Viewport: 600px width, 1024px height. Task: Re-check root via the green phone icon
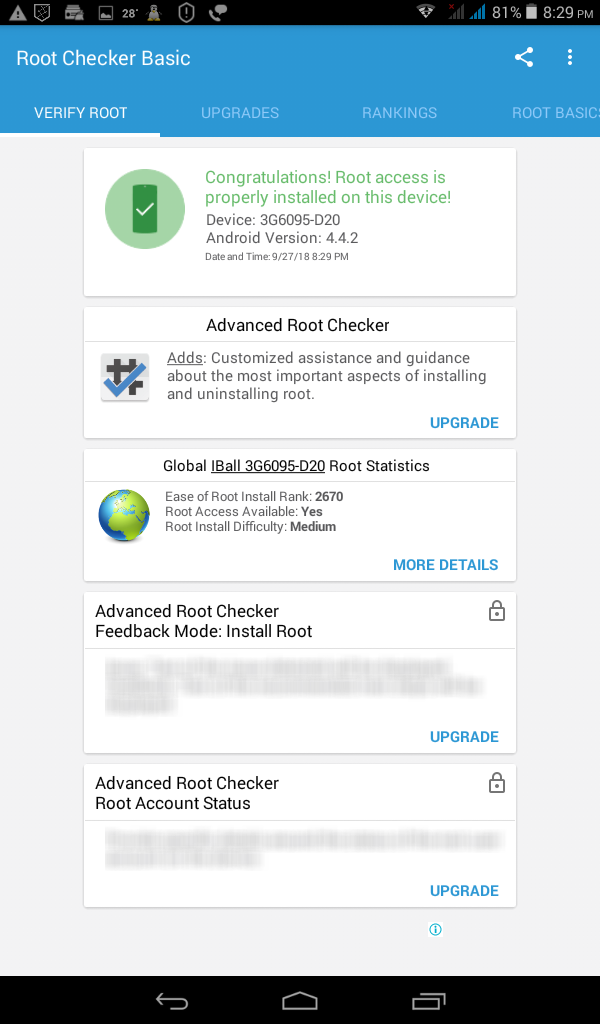pos(145,209)
